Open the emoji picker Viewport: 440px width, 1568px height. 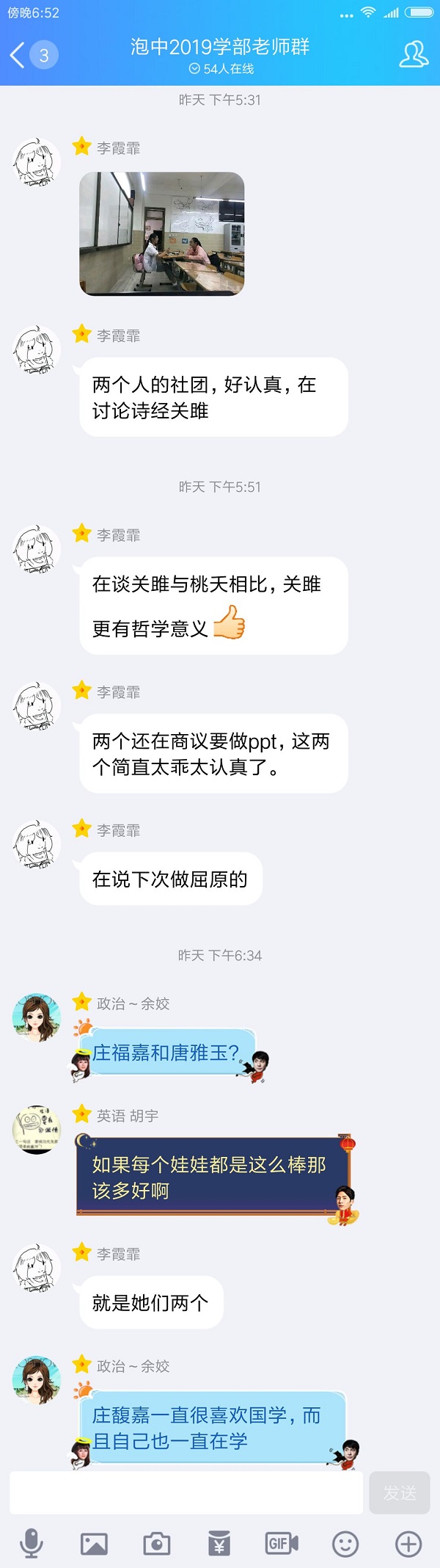[x=345, y=1543]
